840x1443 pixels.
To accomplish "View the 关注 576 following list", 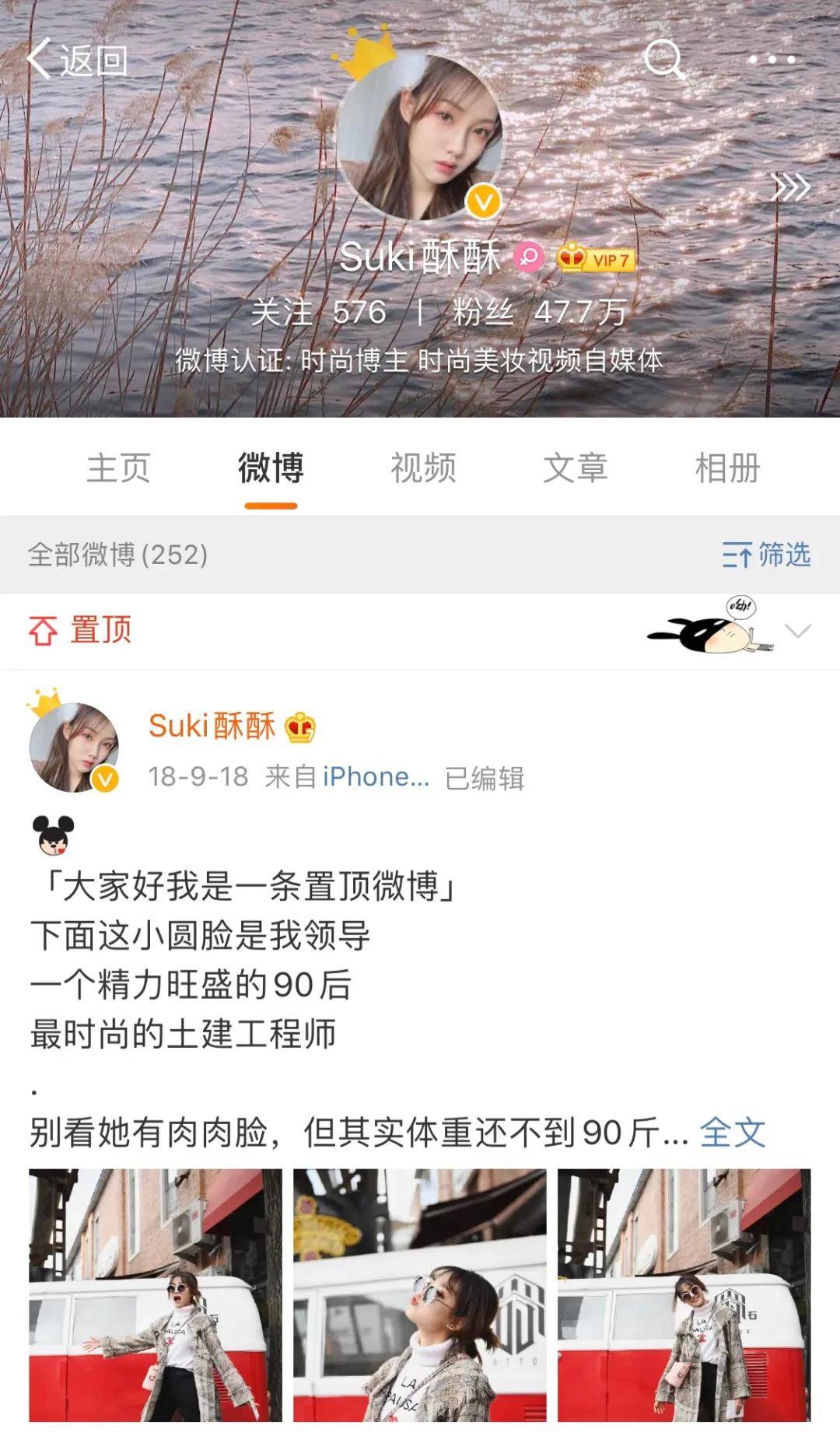I will 318,312.
